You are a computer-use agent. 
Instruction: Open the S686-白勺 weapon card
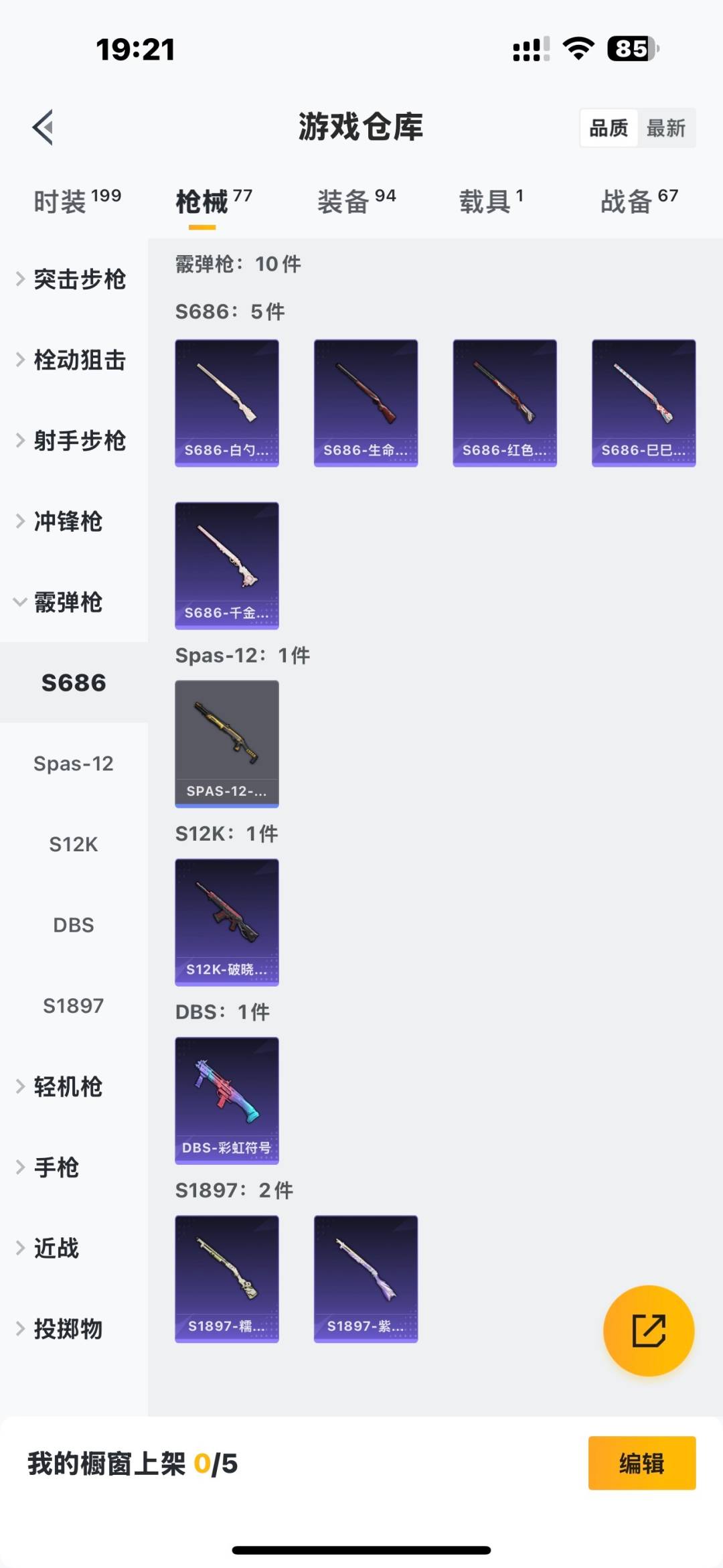226,402
